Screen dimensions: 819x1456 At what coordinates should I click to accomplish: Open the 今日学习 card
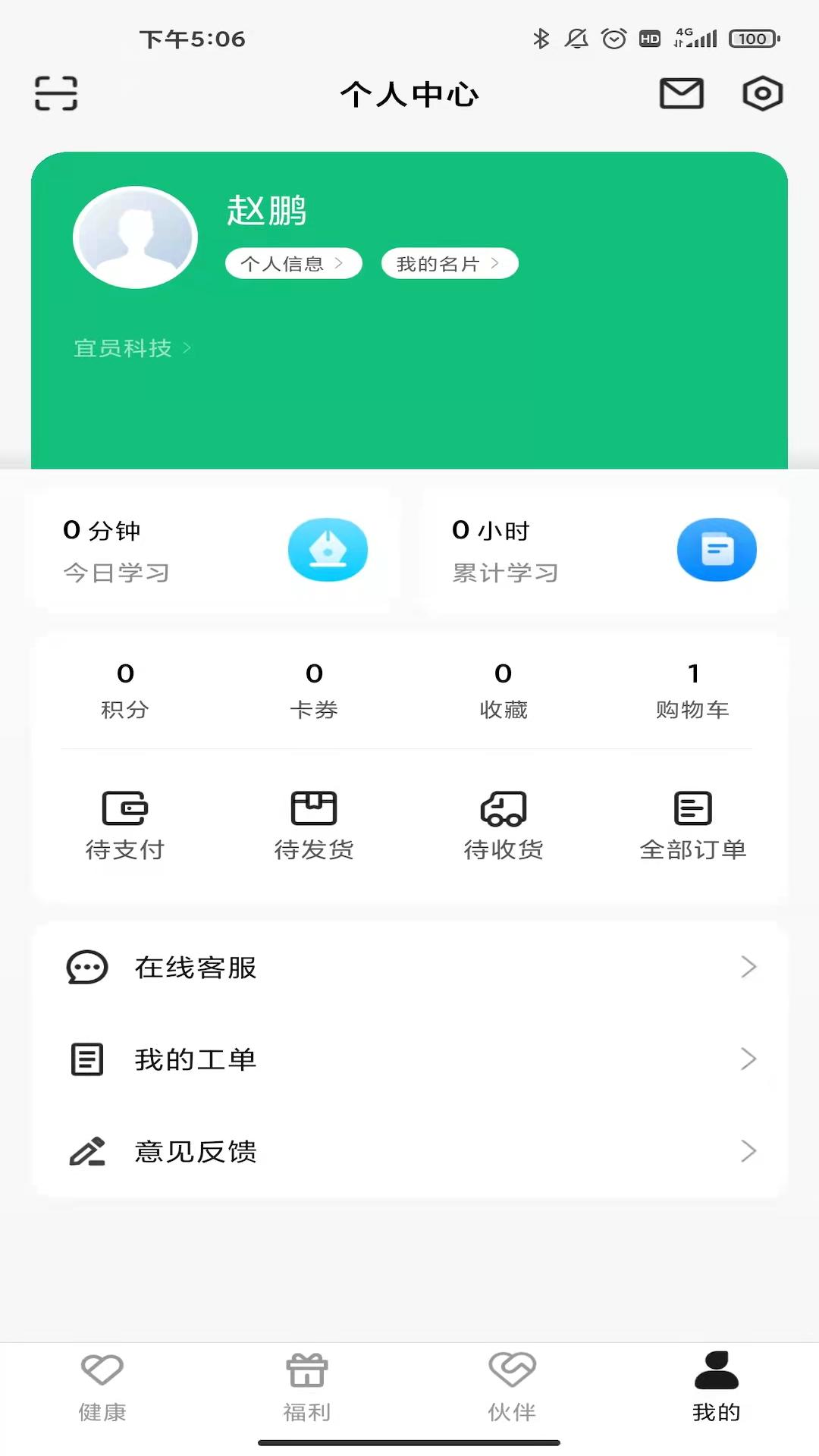tap(215, 551)
